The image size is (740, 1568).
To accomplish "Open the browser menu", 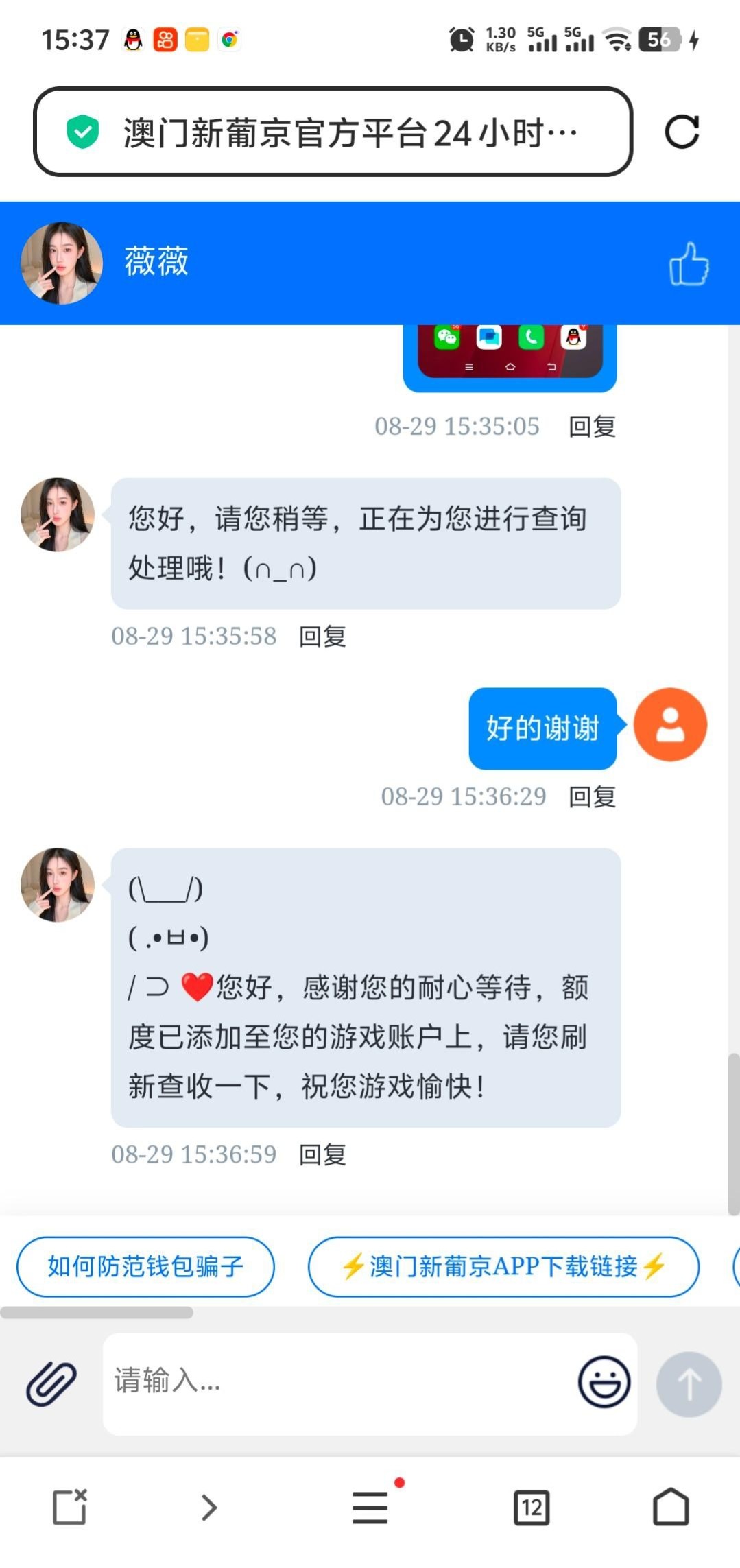I will click(x=370, y=1508).
